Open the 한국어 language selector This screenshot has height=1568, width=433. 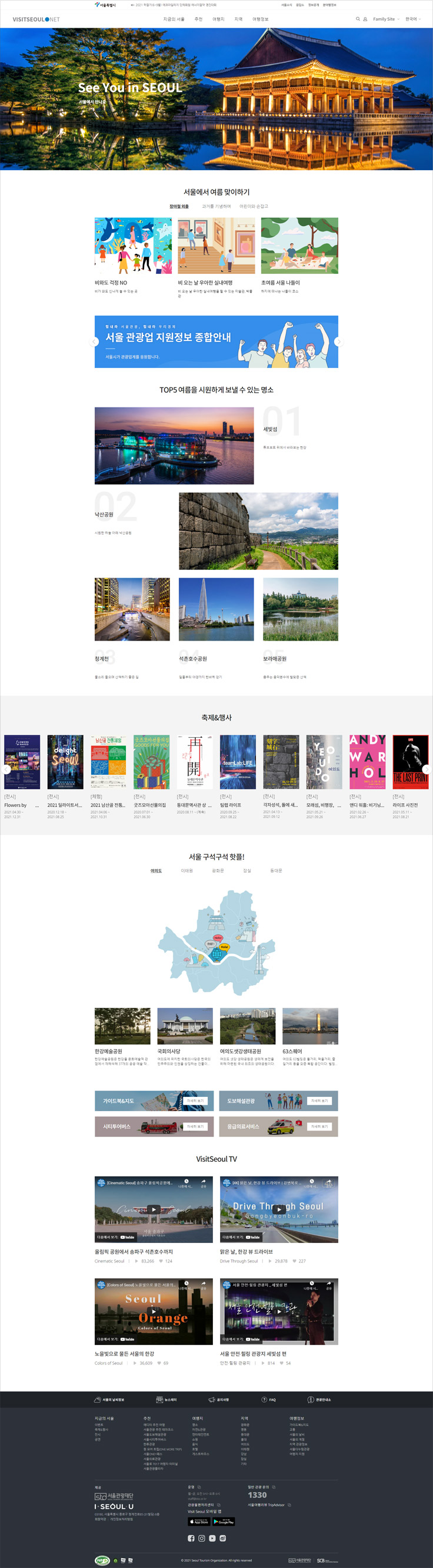pos(413,19)
